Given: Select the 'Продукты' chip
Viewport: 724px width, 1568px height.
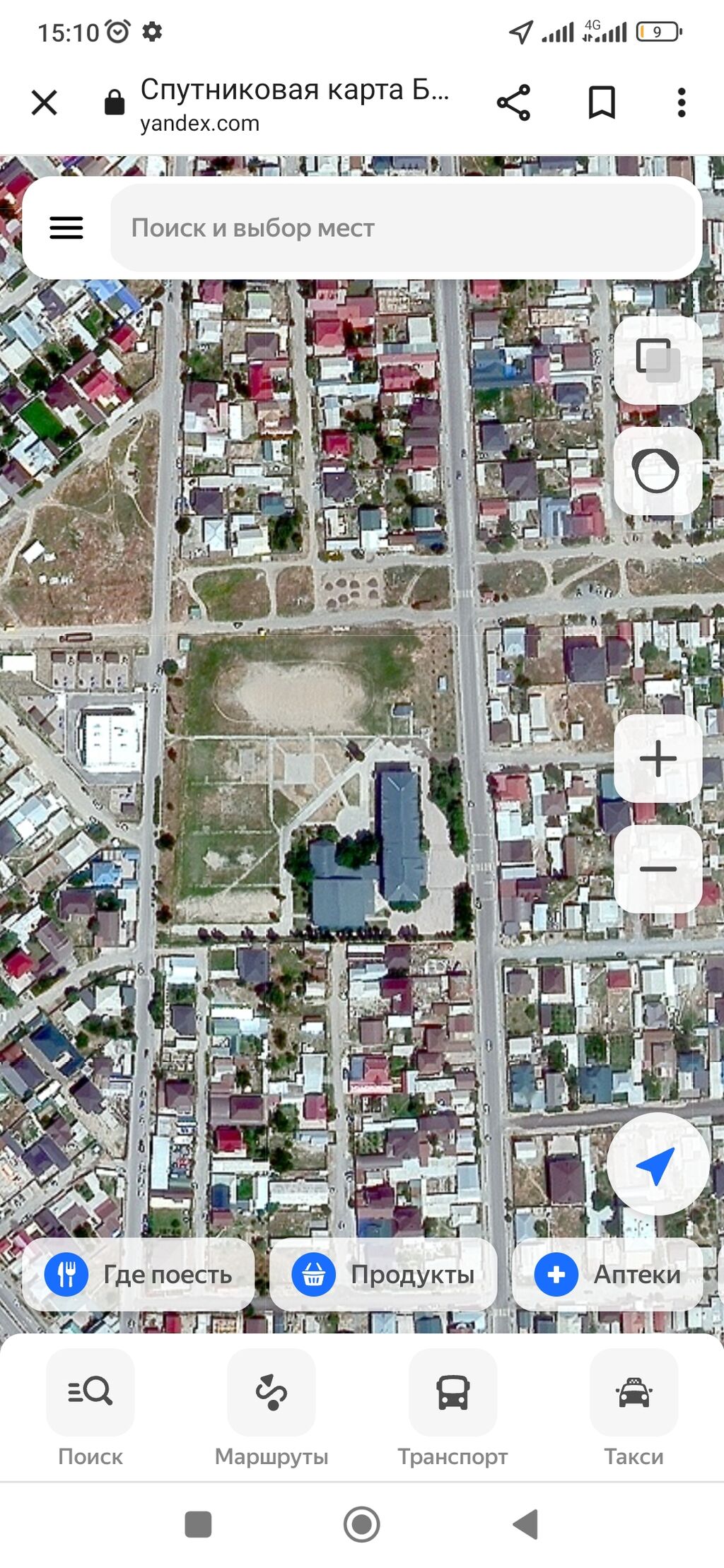Looking at the screenshot, I should click(383, 1274).
